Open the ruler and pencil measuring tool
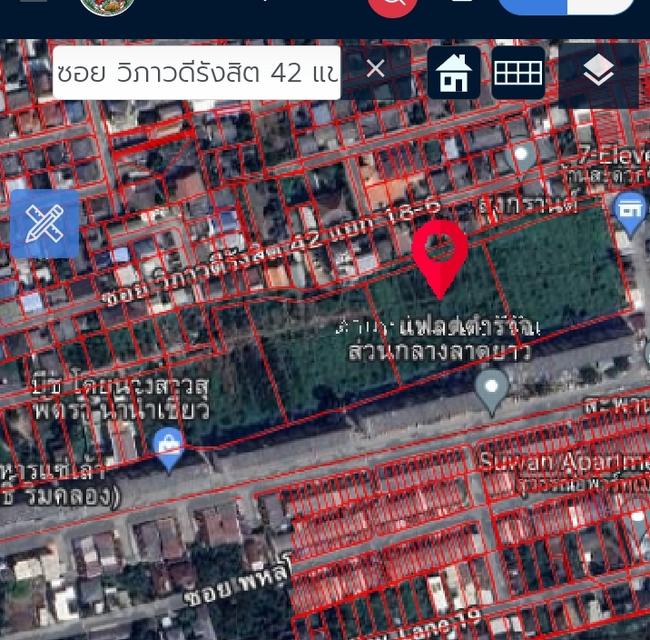The image size is (650, 640). [44, 224]
